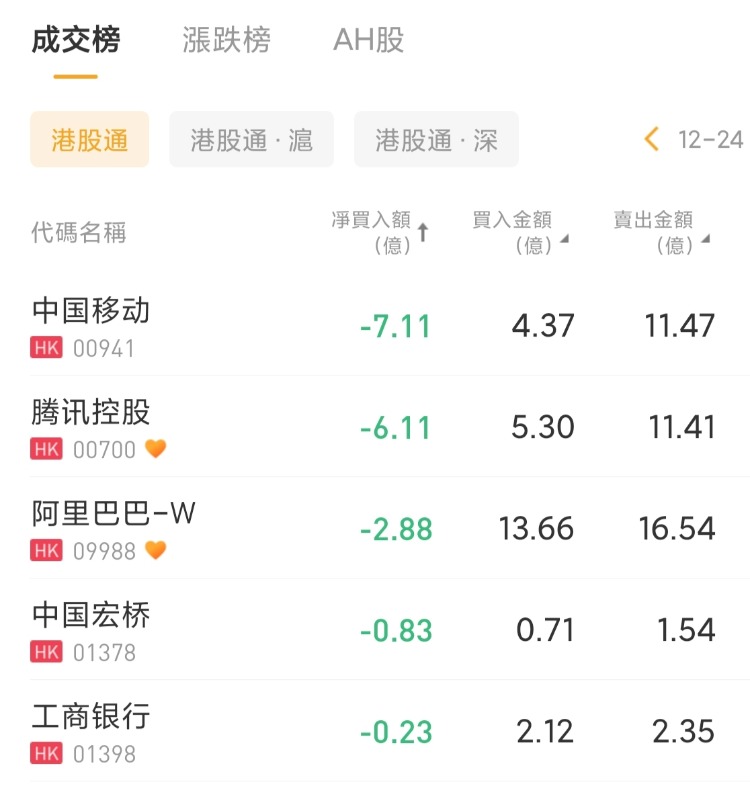Switch to the AH股 tab
The image size is (750, 786).
pyautogui.click(x=368, y=41)
